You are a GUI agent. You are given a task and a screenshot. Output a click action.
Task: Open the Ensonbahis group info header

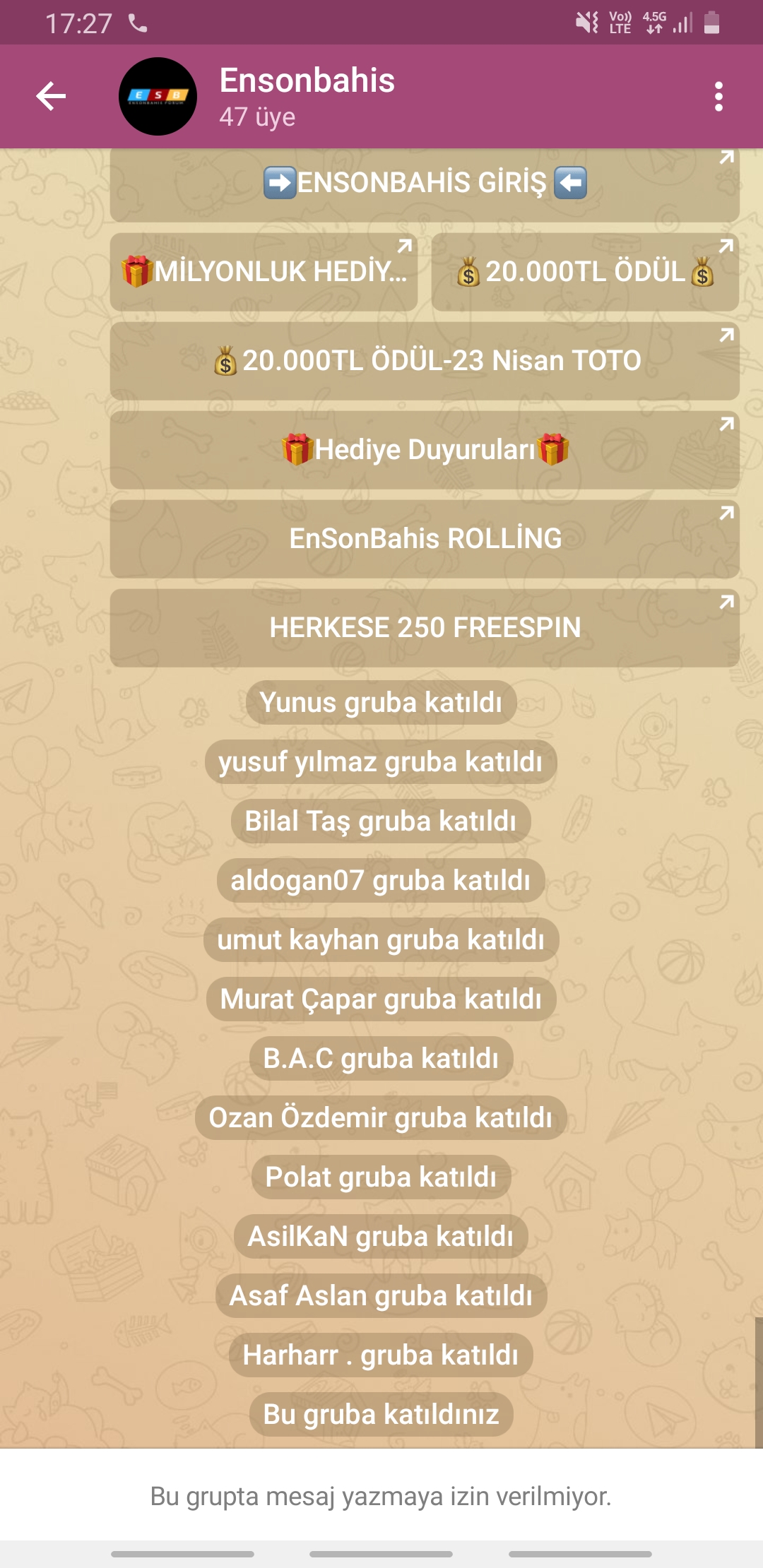click(x=307, y=97)
